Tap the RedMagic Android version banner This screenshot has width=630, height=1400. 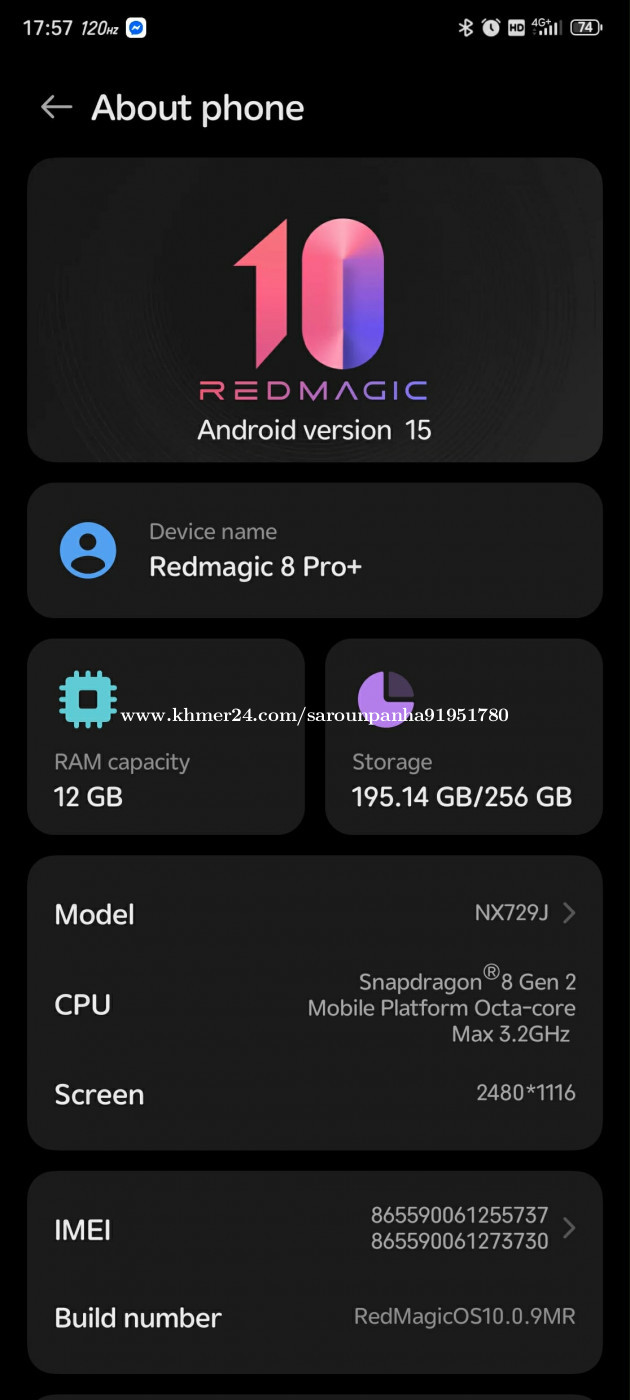tap(315, 310)
